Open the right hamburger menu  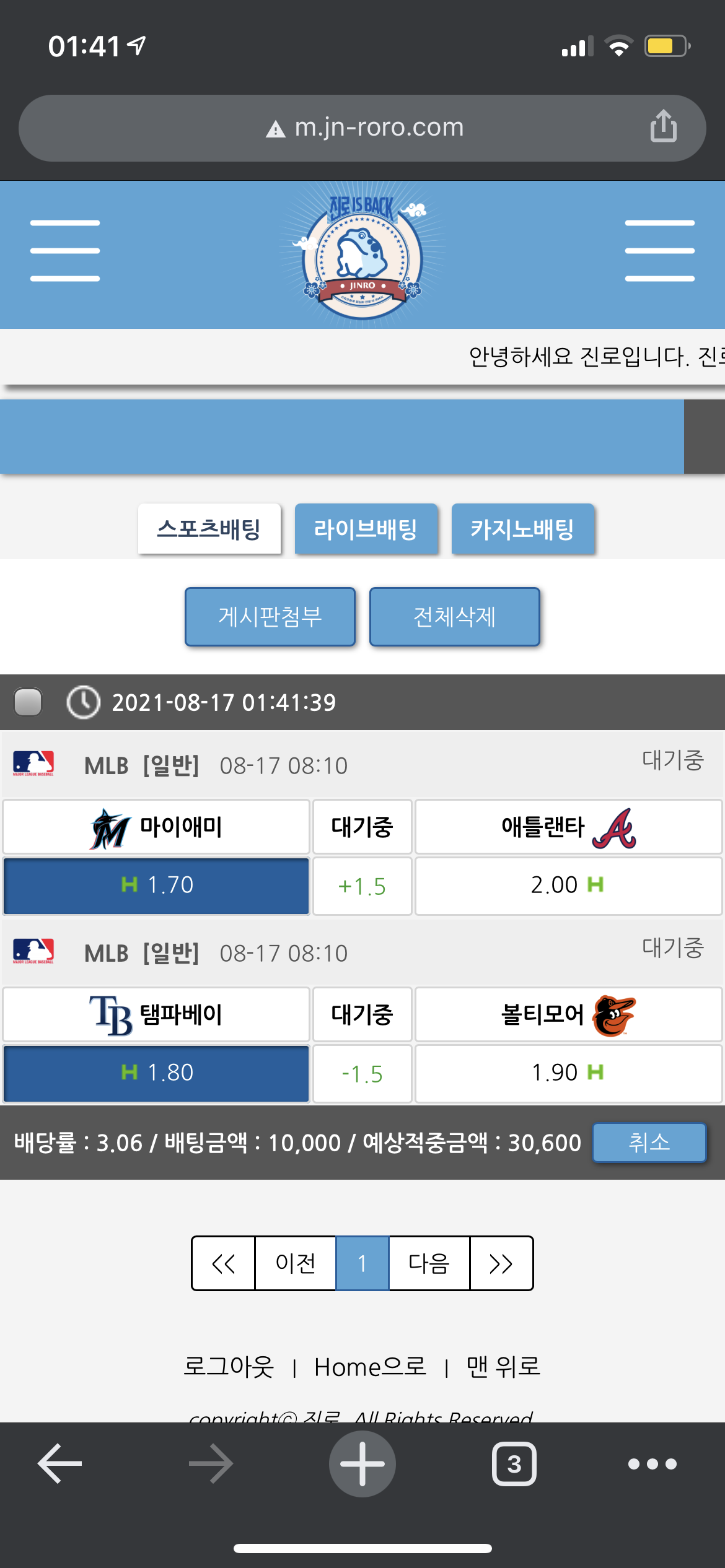pos(659,251)
